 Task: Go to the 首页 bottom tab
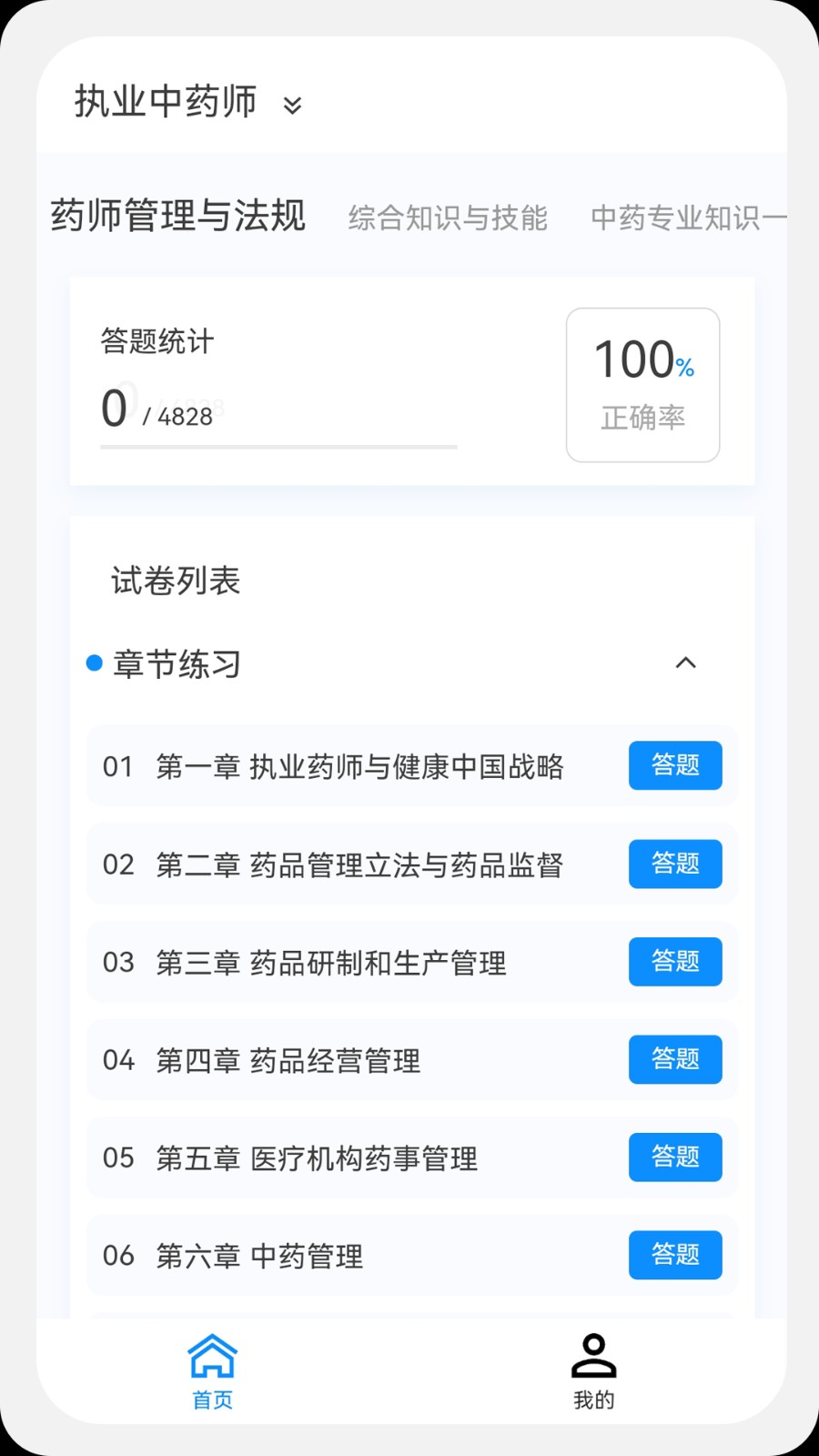(x=212, y=1372)
